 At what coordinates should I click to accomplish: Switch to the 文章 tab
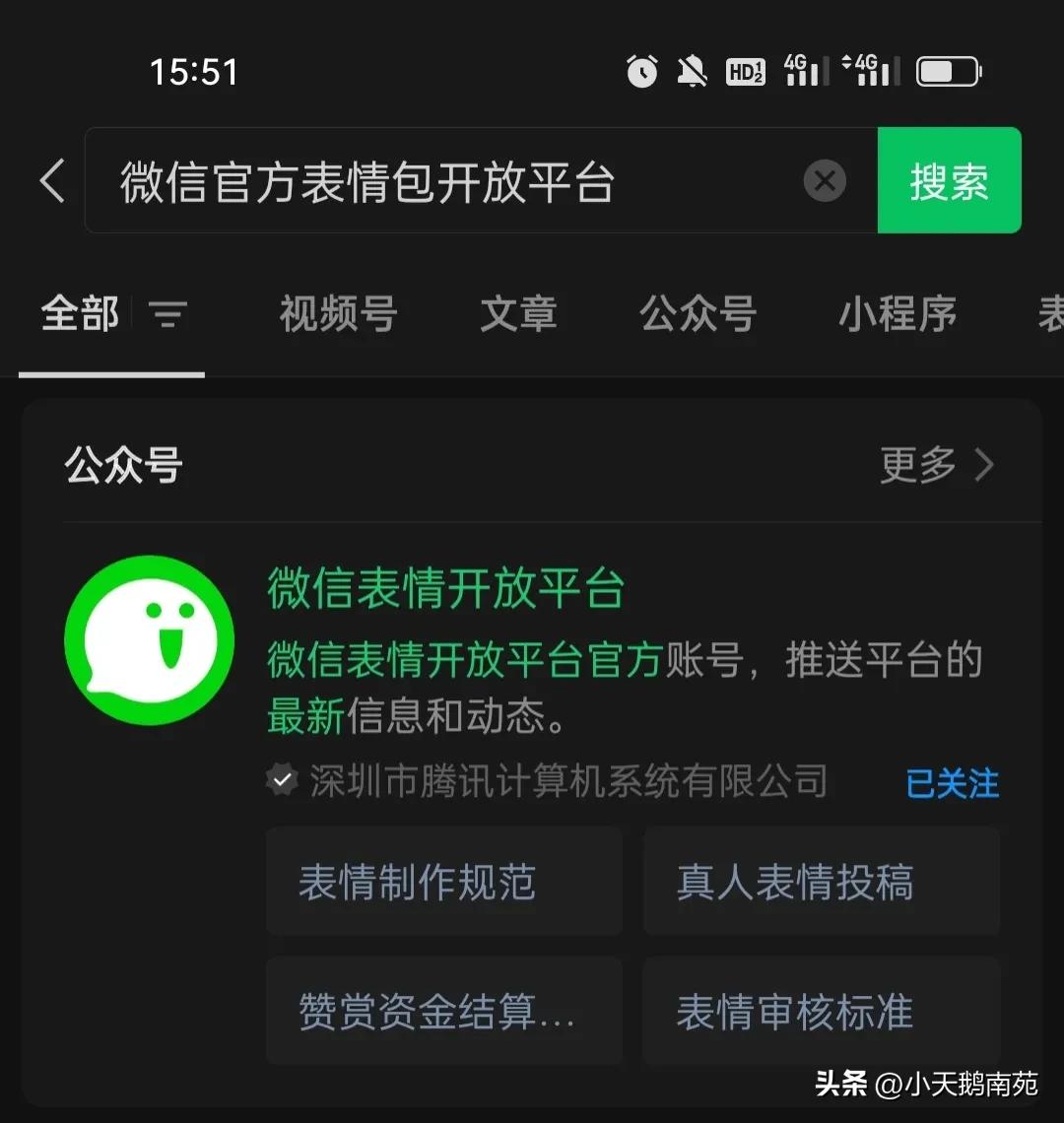518,315
